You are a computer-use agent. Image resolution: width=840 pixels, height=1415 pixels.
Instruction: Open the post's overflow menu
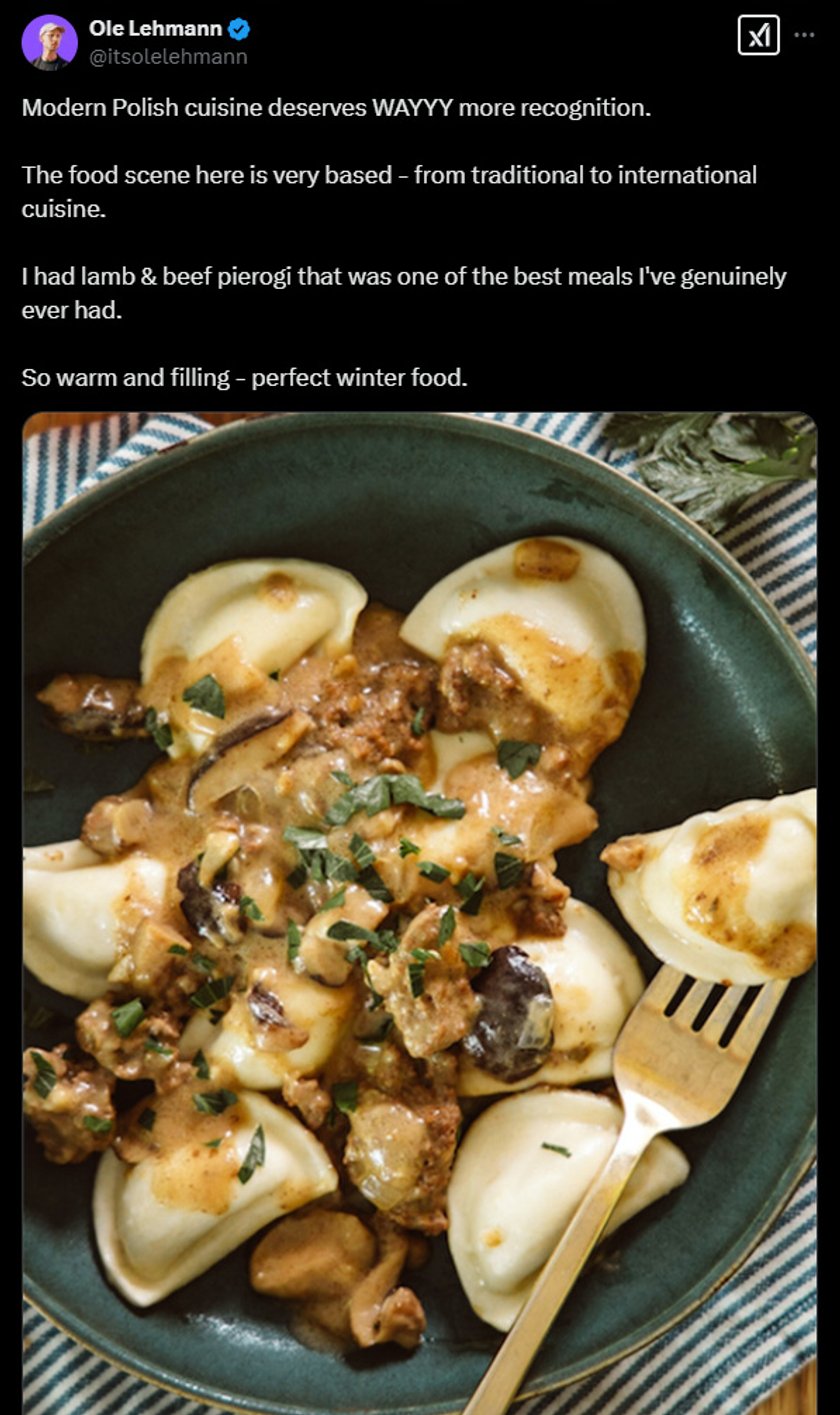804,34
